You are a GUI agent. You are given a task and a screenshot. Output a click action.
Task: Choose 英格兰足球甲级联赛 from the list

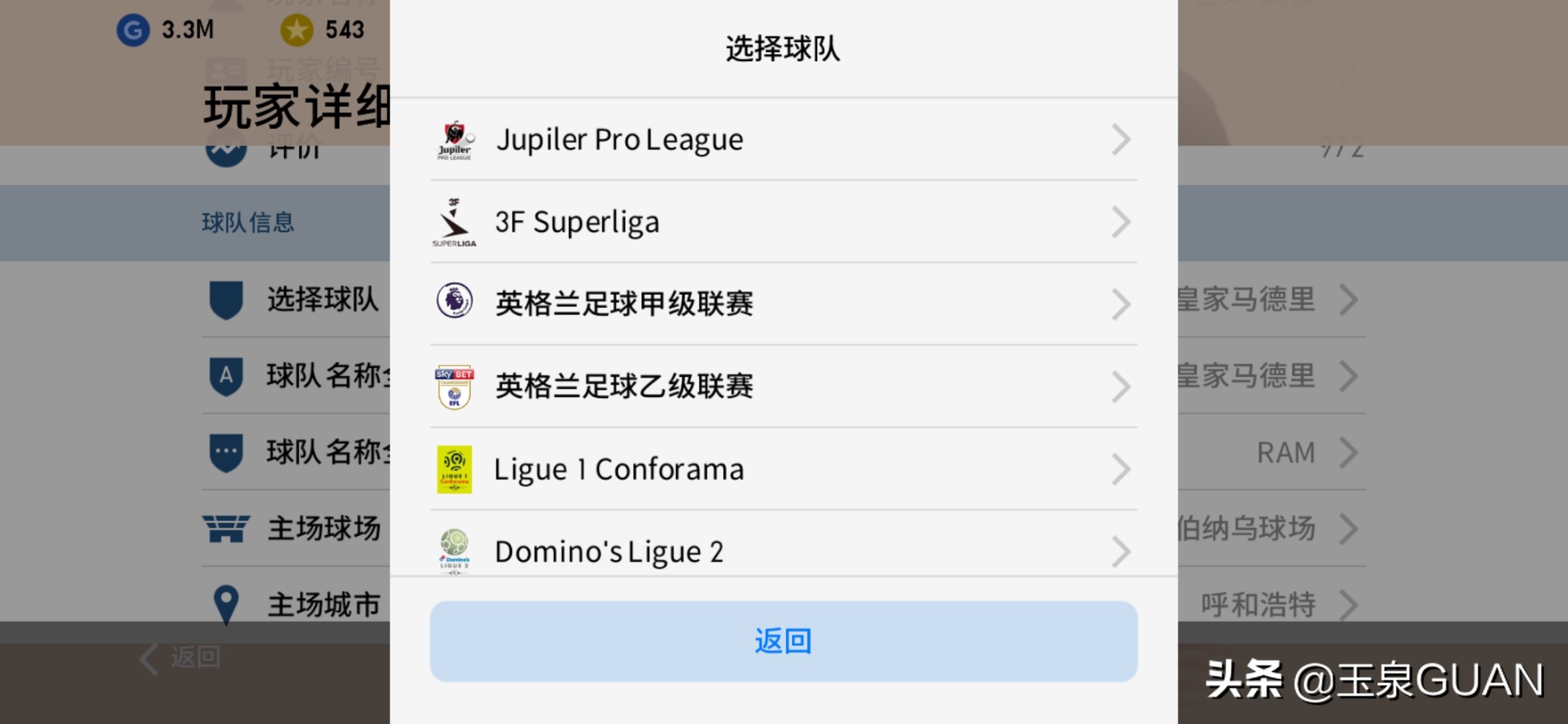pos(783,304)
